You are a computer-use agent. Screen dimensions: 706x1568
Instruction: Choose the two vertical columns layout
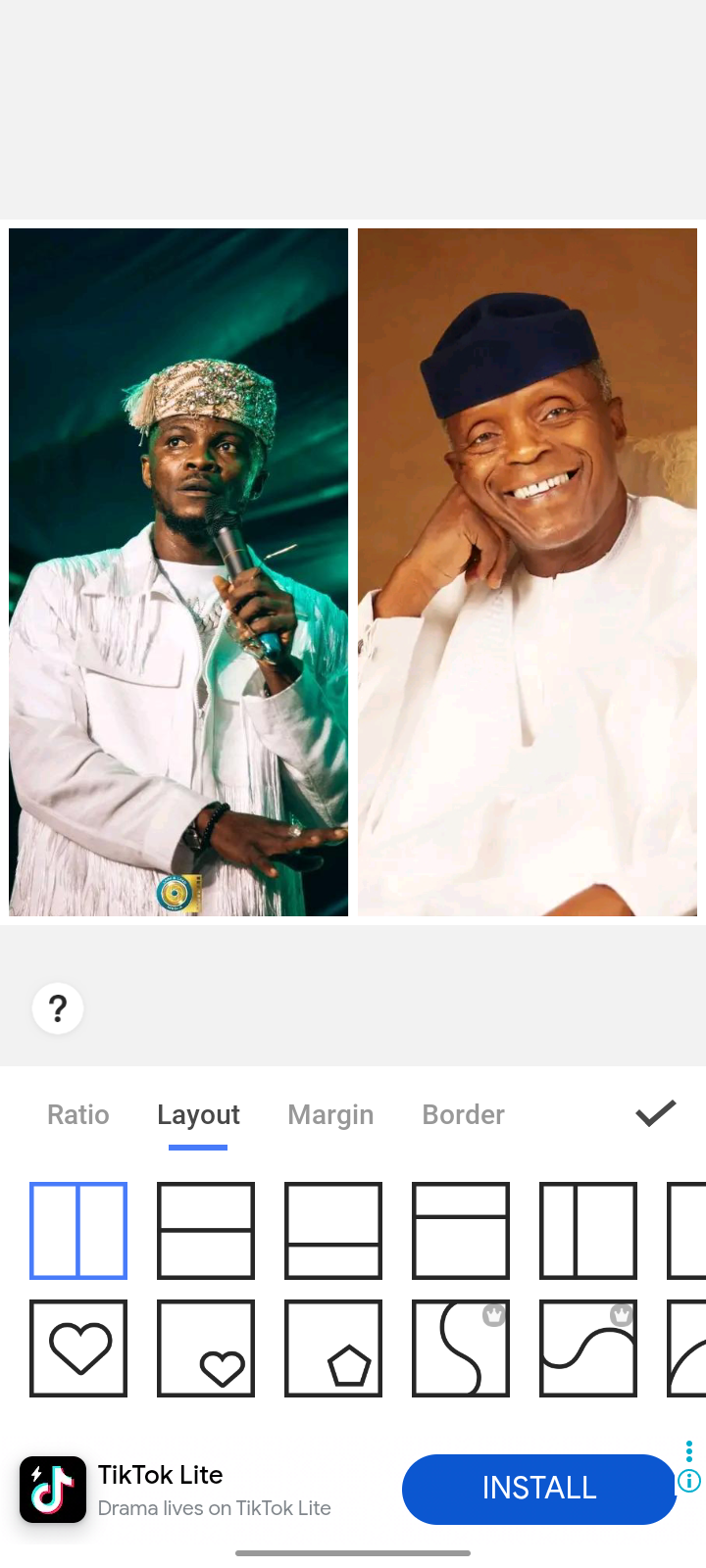(x=78, y=1231)
